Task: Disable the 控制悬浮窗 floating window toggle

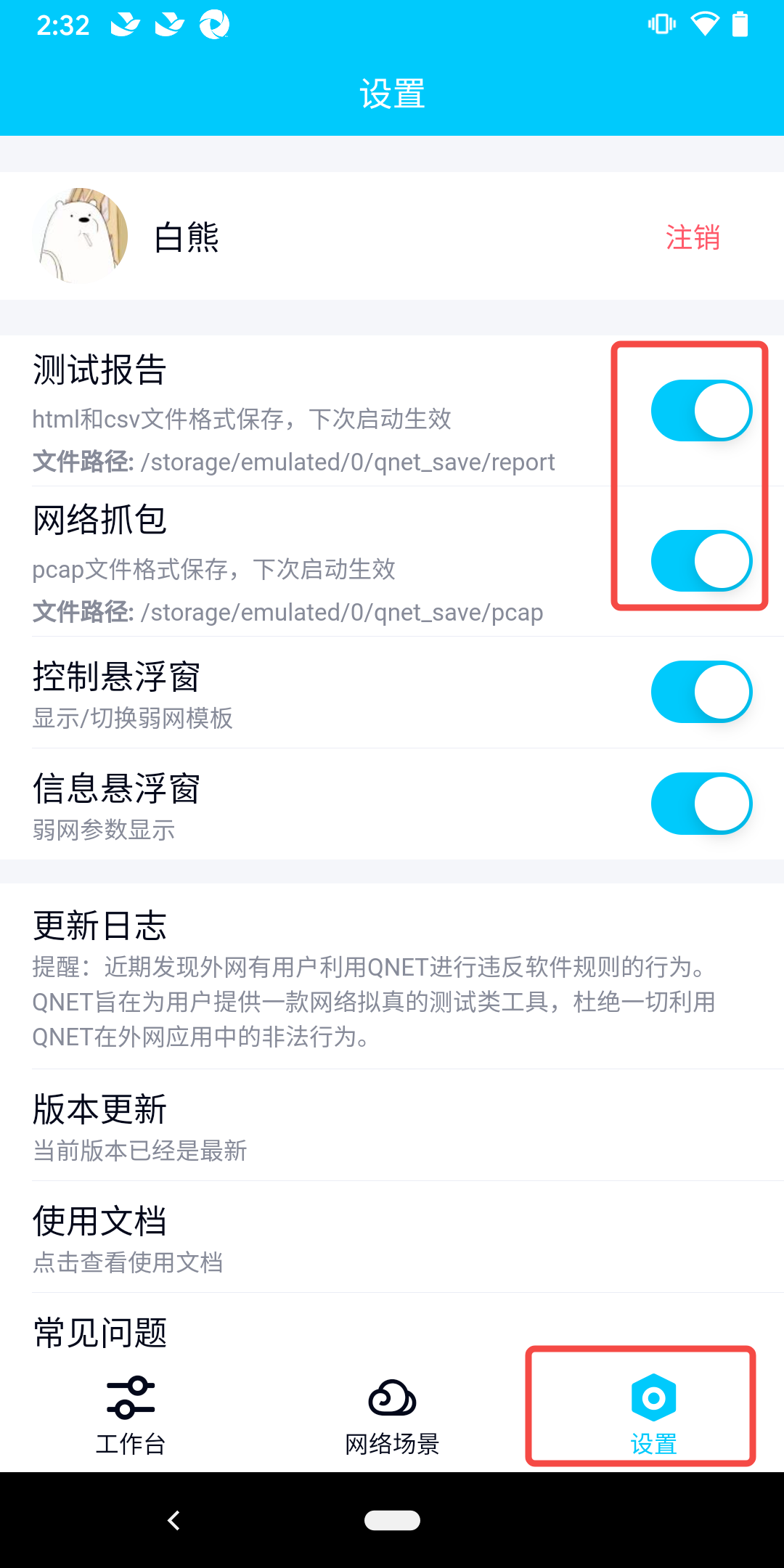Action: coord(700,692)
